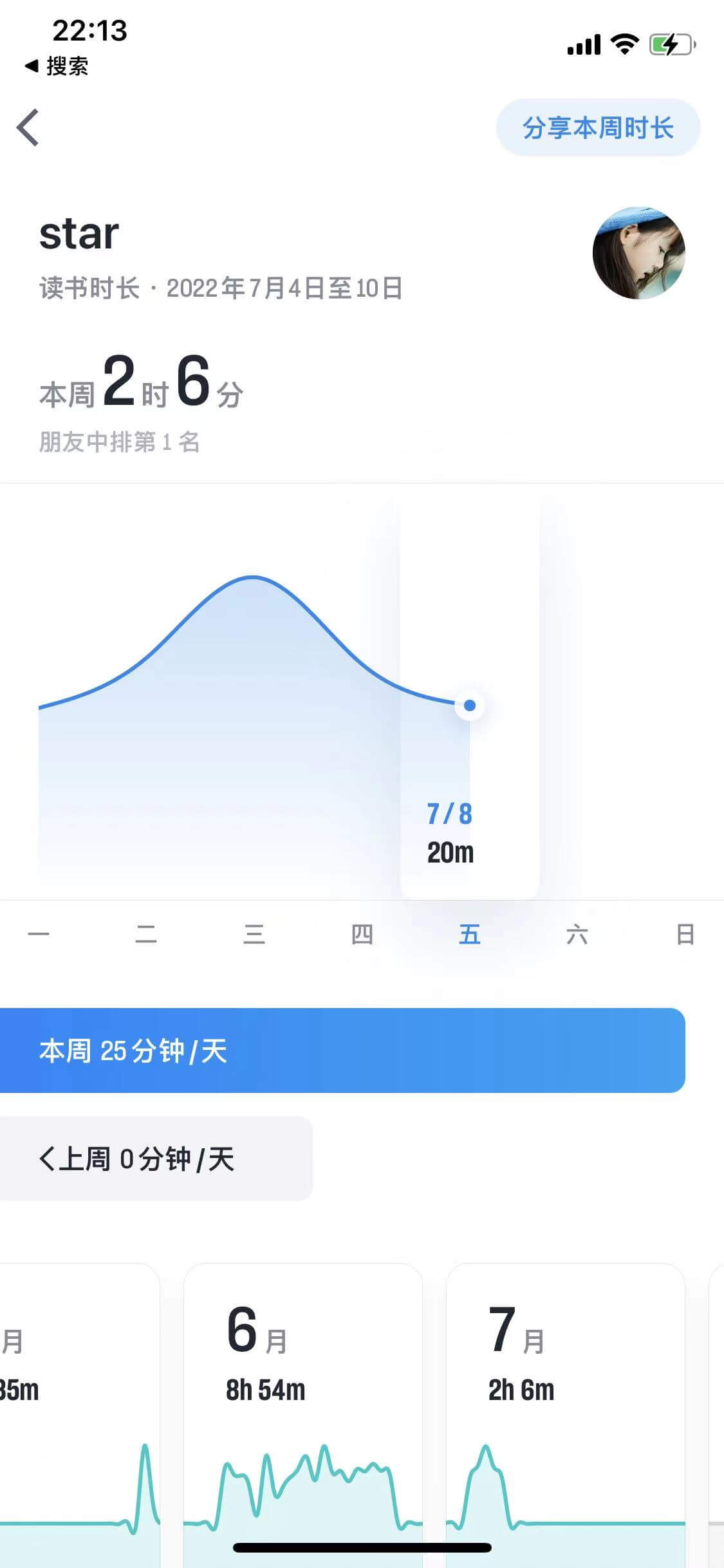Screen dimensions: 724x1568
Task: Switch to last week via 上周 0分钟/天
Action: (136, 1159)
